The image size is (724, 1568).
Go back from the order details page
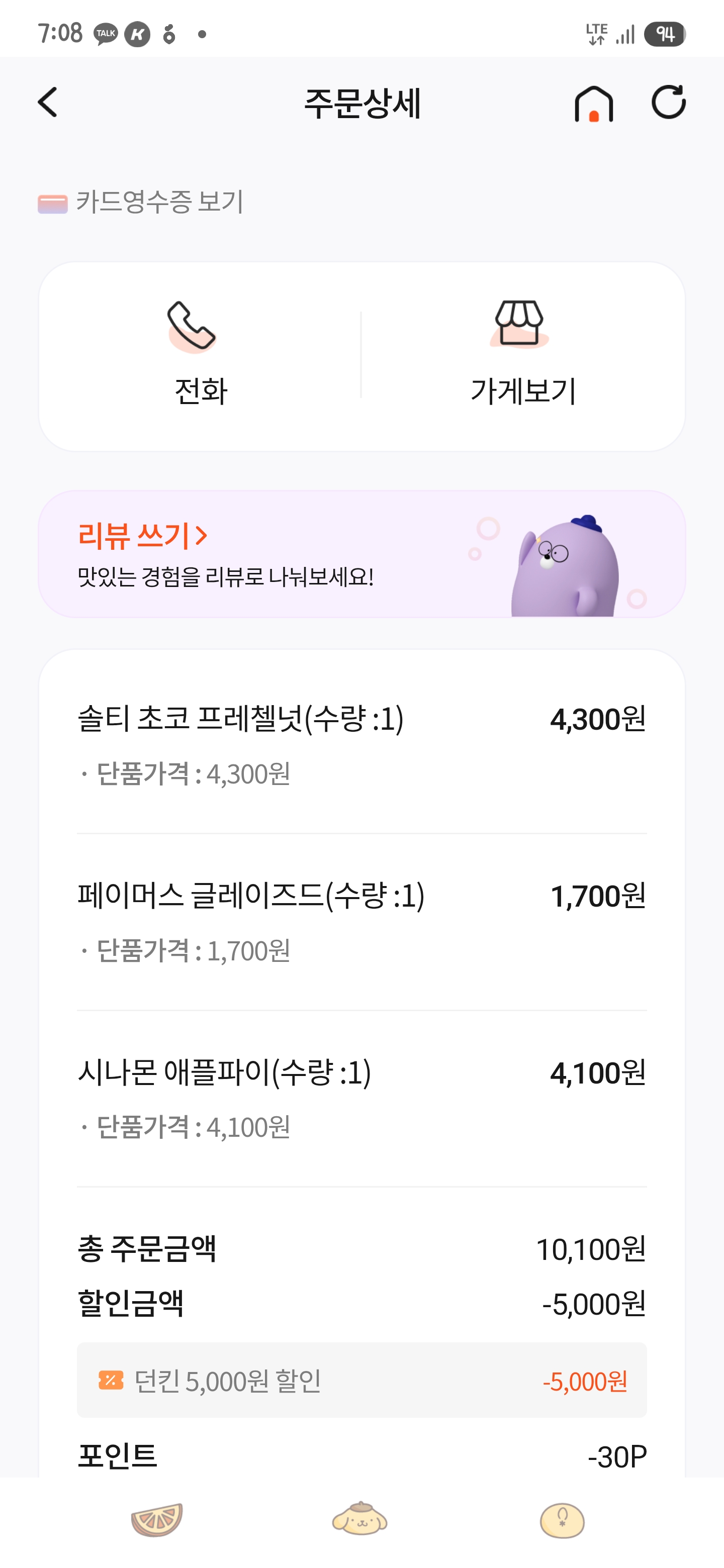point(47,102)
